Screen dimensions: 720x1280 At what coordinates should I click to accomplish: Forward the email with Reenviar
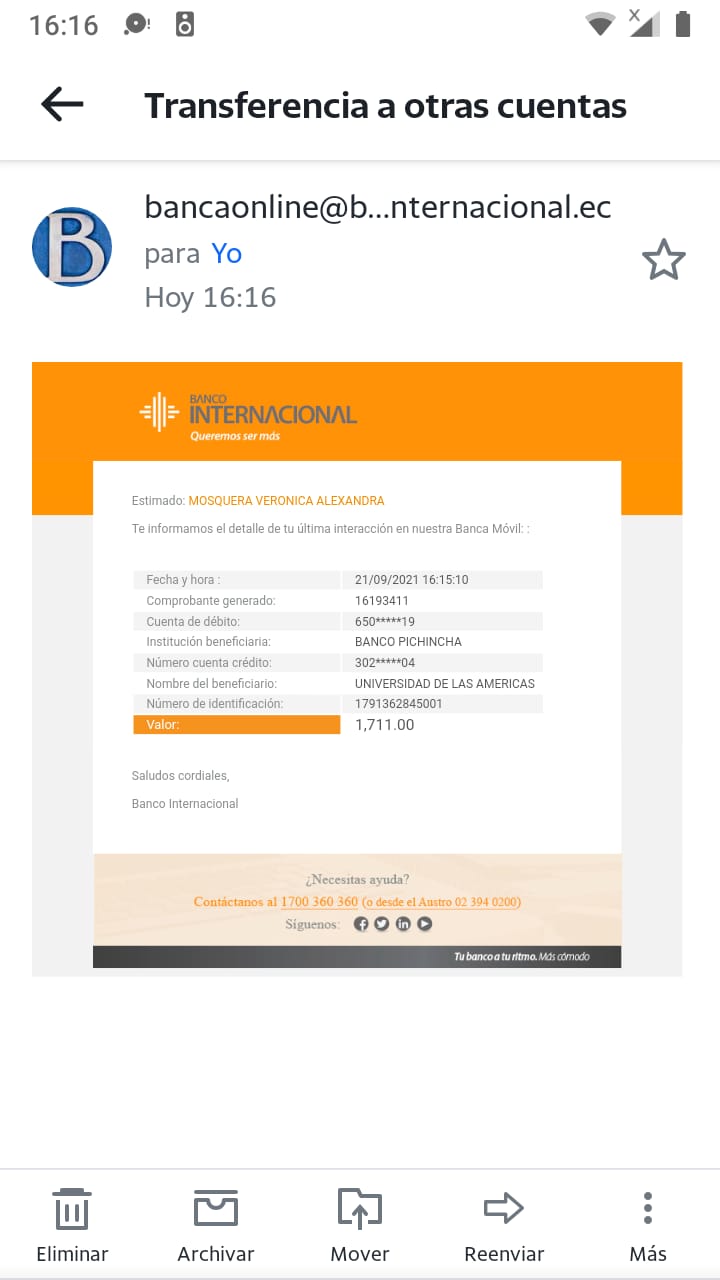[504, 1224]
